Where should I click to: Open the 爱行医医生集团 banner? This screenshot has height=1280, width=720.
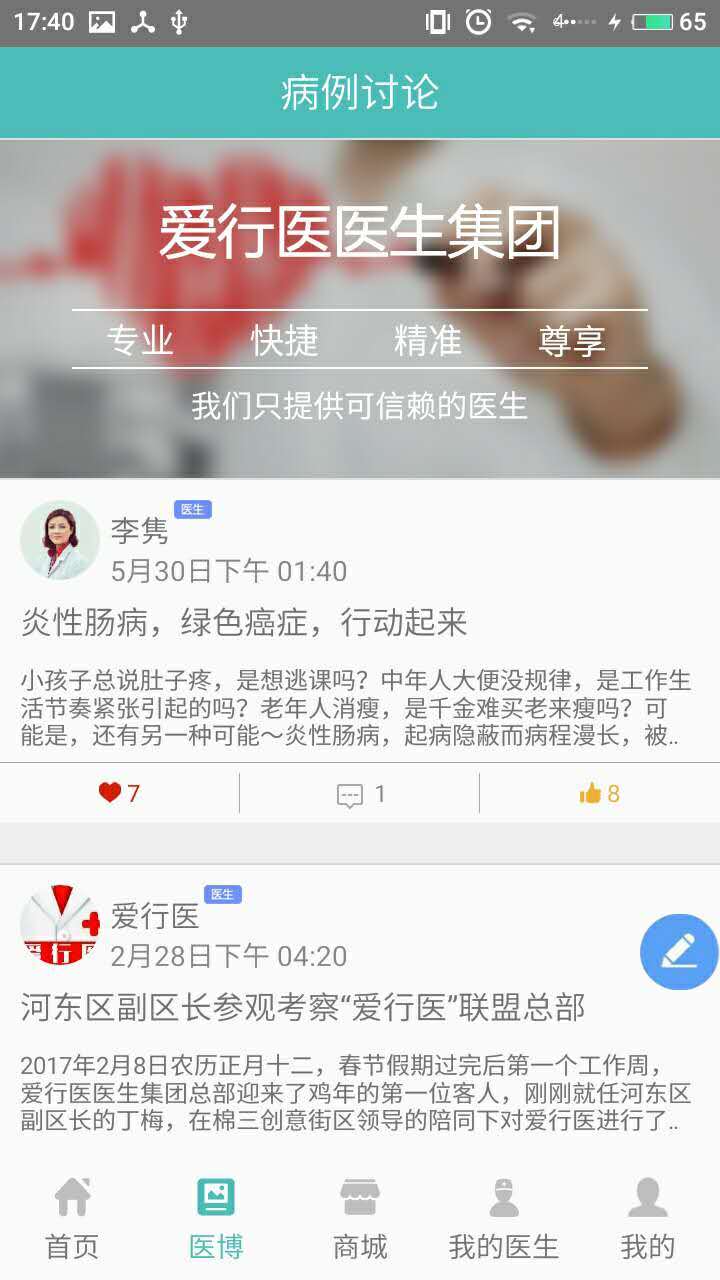(x=360, y=308)
